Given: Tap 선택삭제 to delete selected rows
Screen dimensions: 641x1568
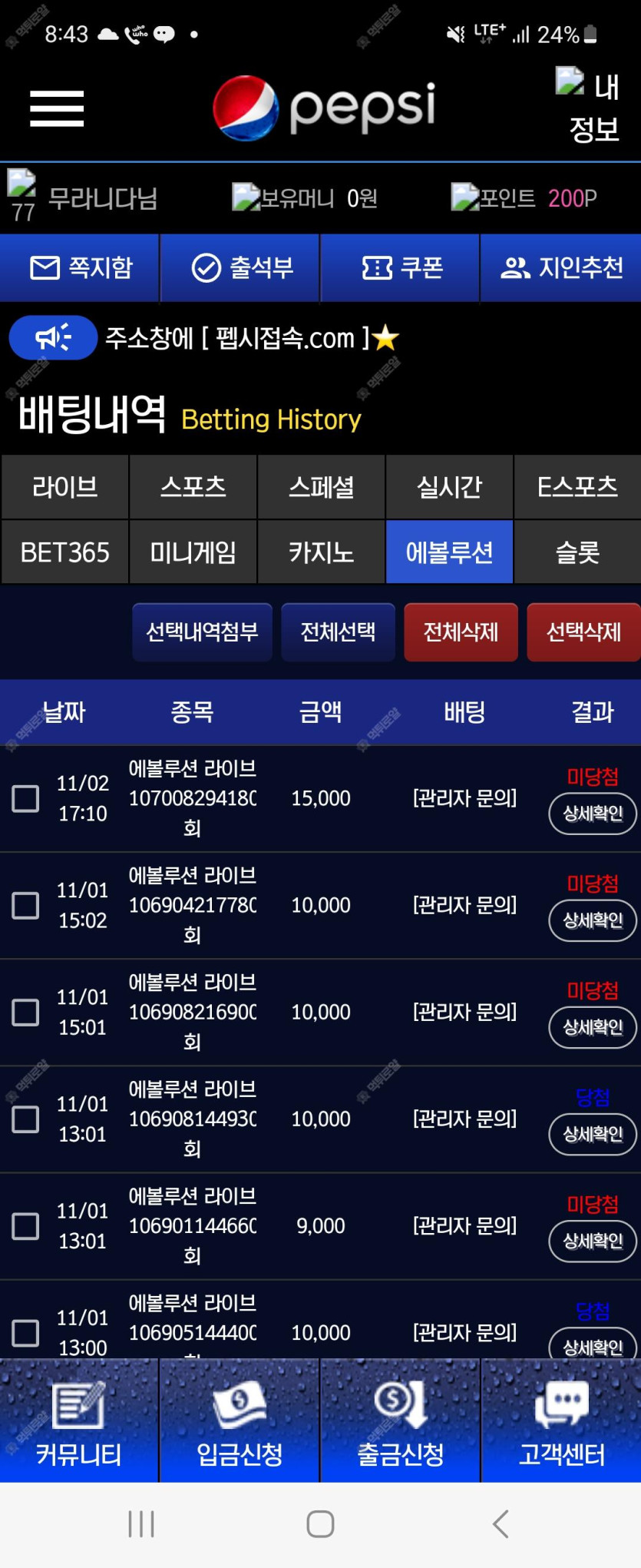Looking at the screenshot, I should point(583,632).
